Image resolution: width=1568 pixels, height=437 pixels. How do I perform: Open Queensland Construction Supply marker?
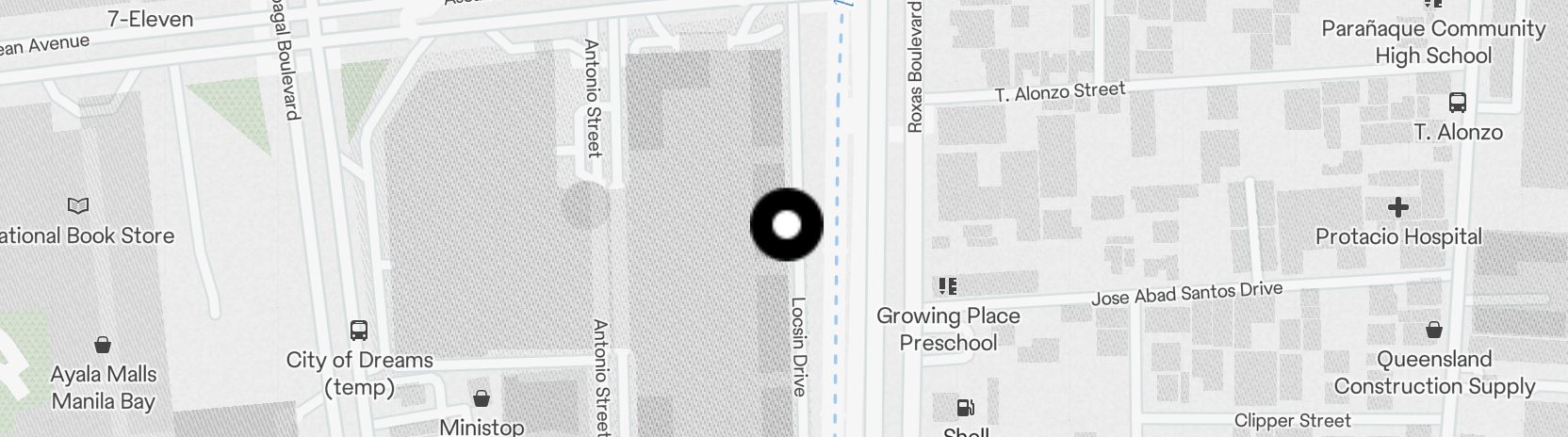(1433, 330)
